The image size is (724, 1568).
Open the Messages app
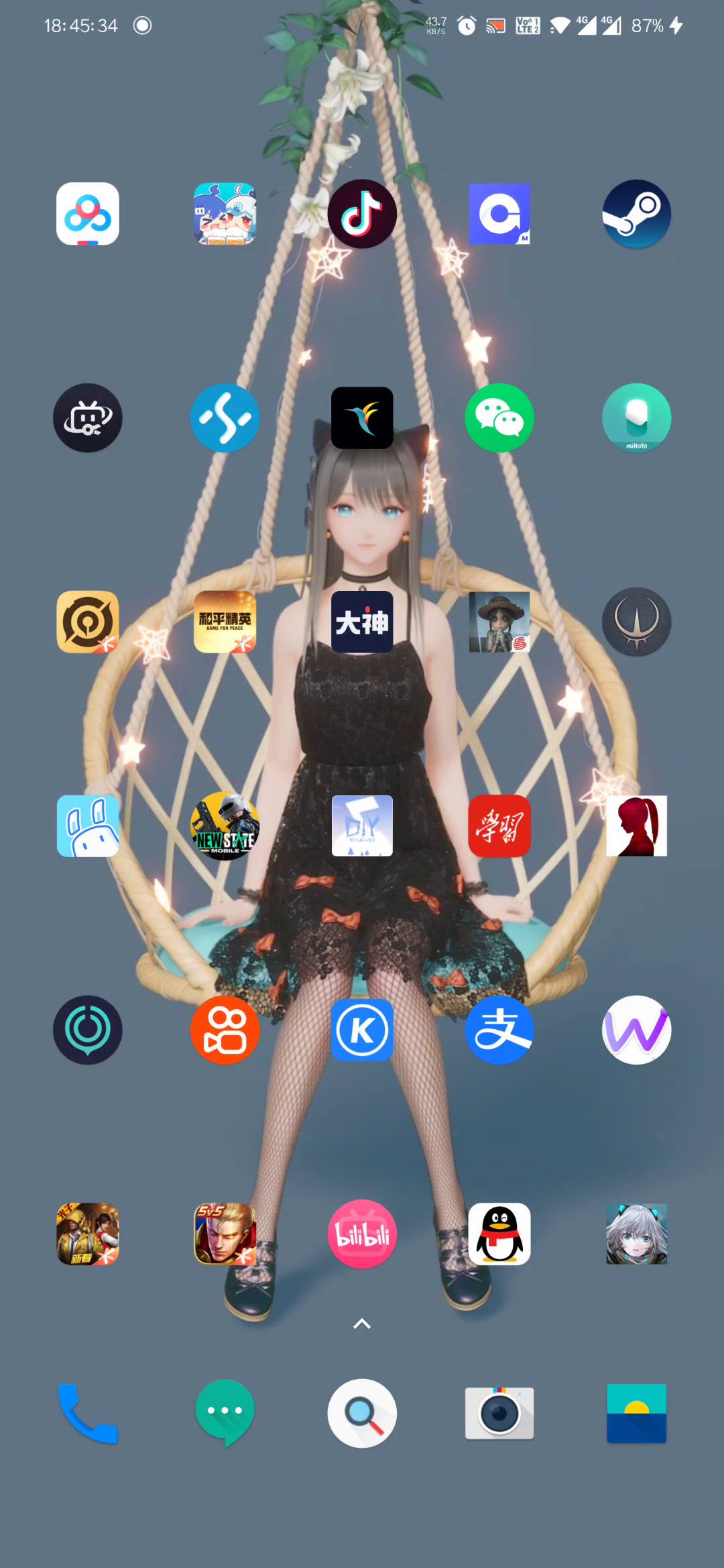pyautogui.click(x=225, y=1413)
